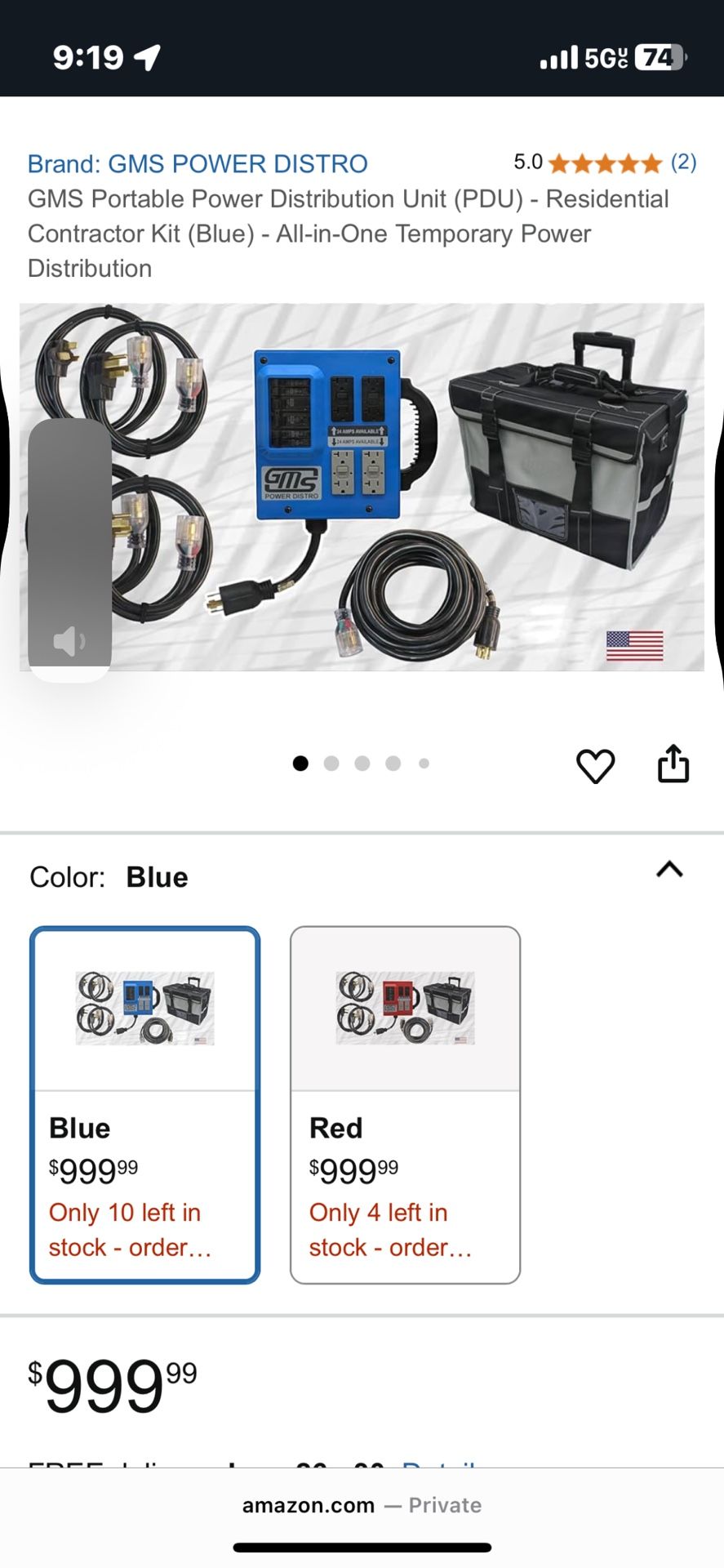The image size is (724, 1568).
Task: Tap the volume speaker icon
Action: tap(69, 641)
